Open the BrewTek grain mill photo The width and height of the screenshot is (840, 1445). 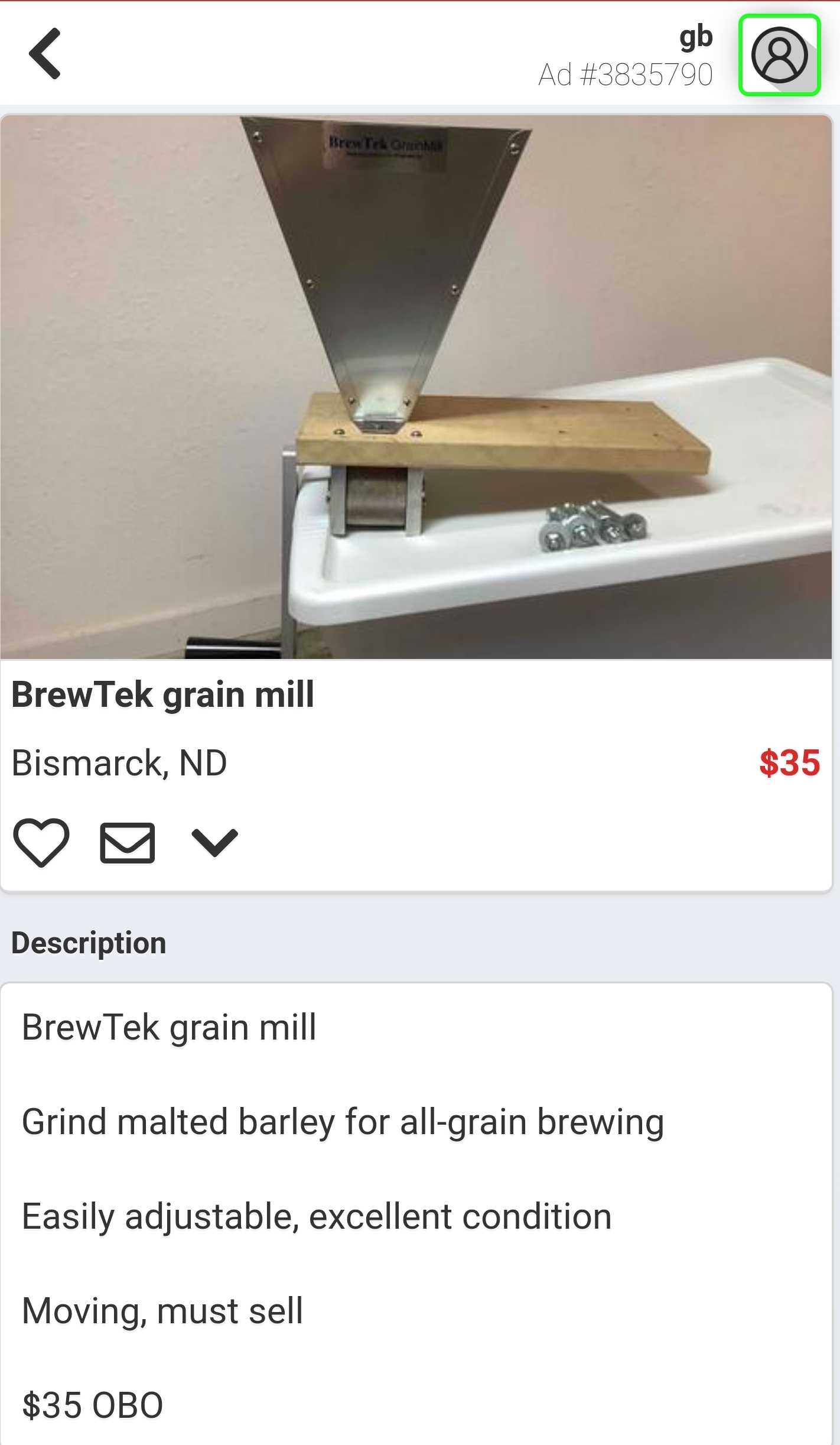pyautogui.click(x=416, y=387)
